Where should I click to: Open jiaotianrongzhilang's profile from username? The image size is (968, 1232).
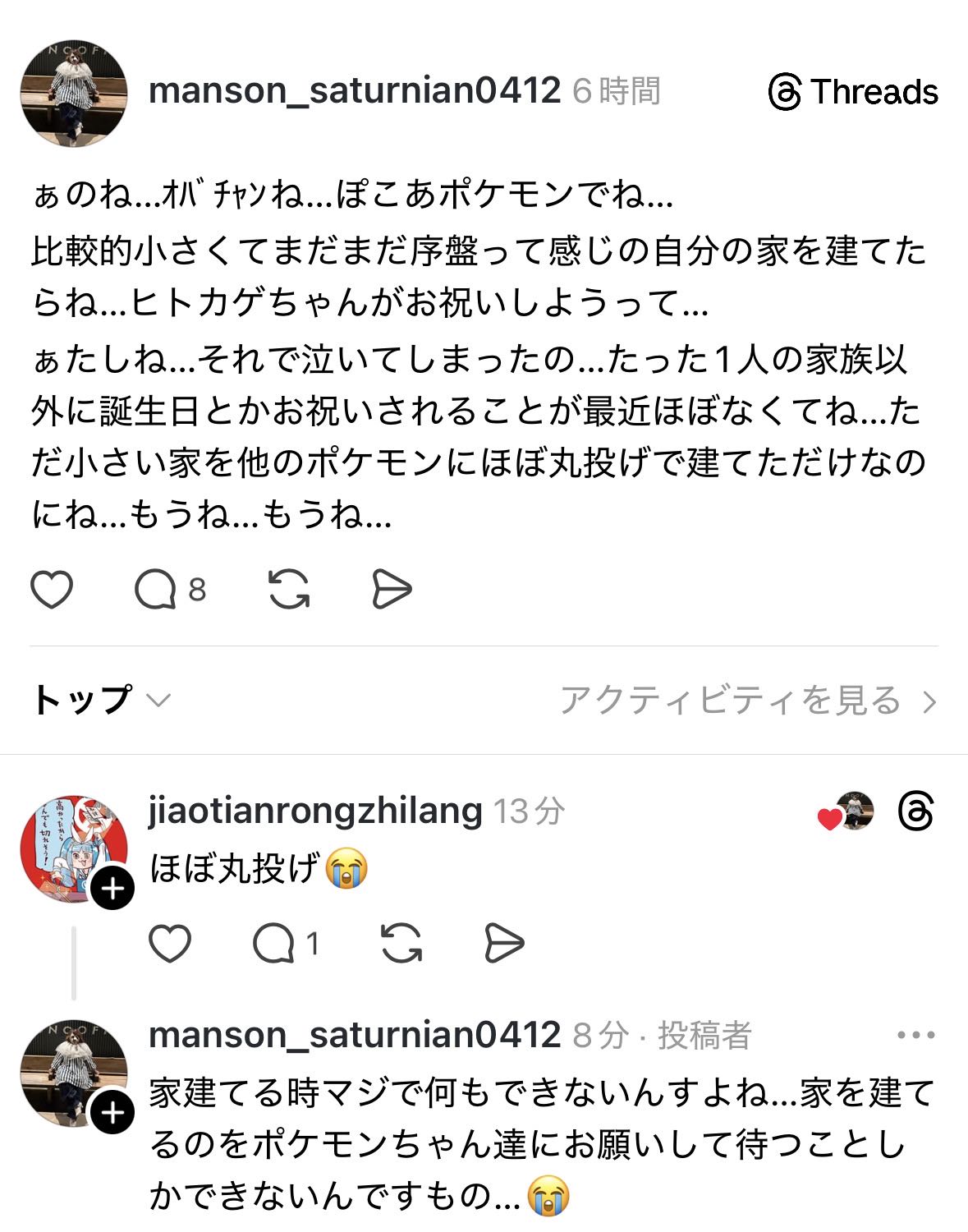coord(315,811)
